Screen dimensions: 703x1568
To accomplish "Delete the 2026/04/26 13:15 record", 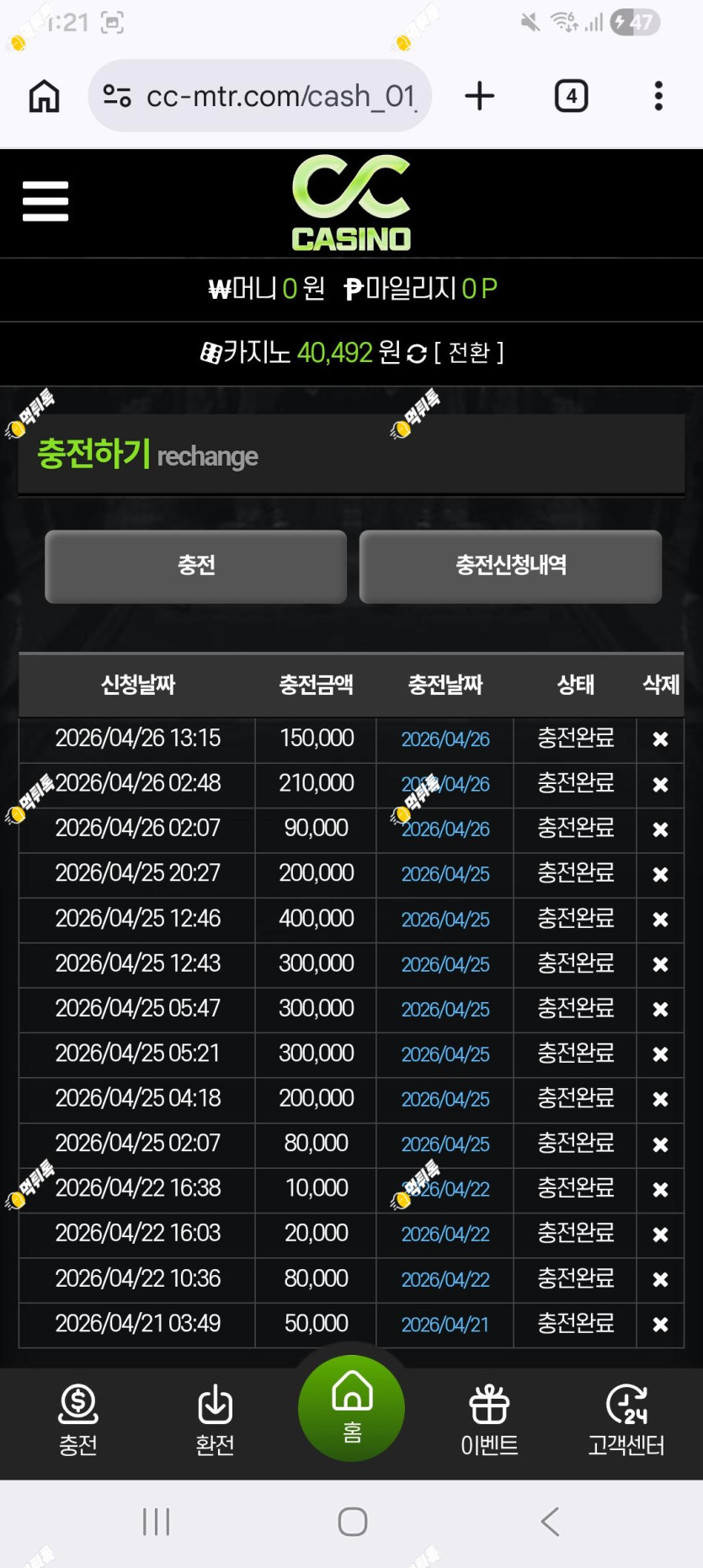I will pyautogui.click(x=660, y=739).
